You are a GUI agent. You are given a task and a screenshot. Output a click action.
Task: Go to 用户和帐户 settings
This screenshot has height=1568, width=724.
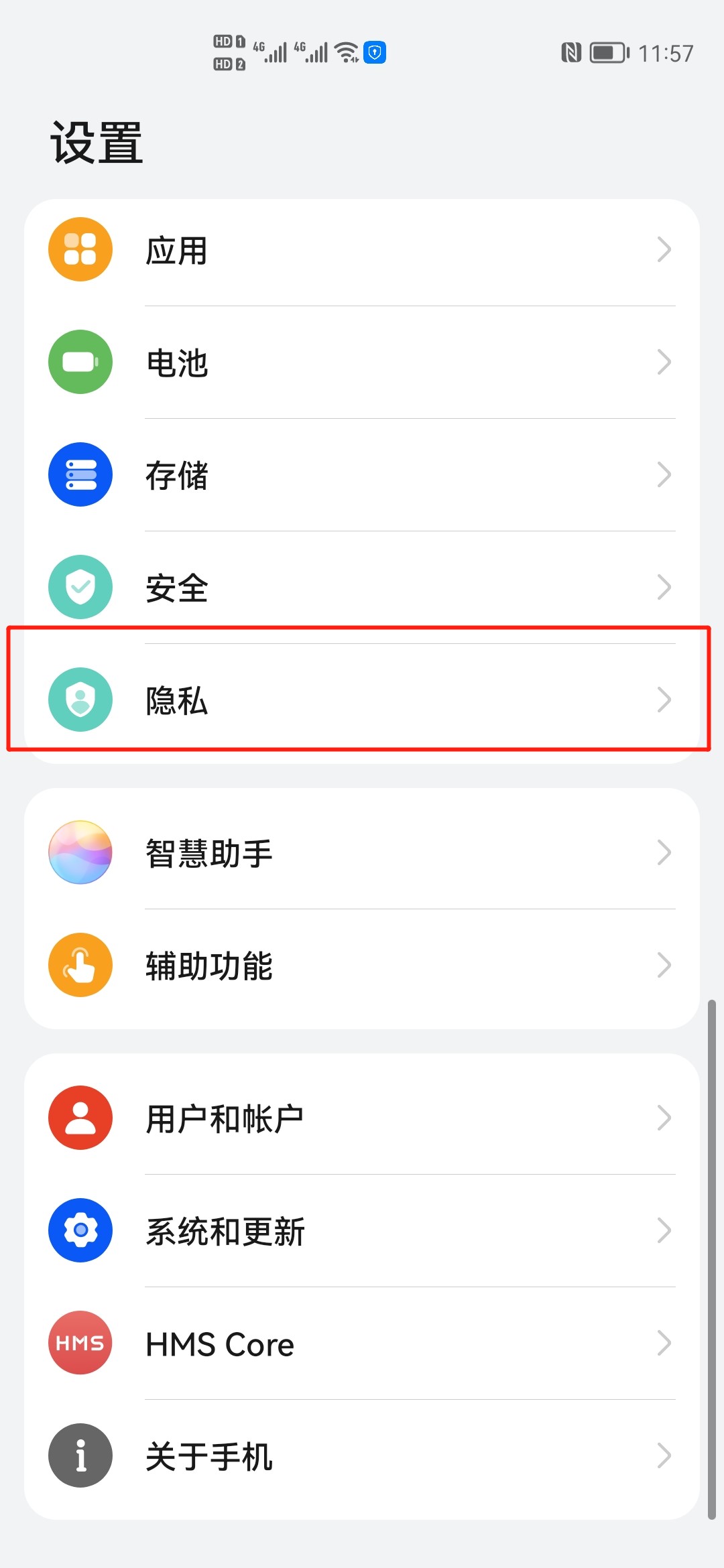click(362, 1118)
